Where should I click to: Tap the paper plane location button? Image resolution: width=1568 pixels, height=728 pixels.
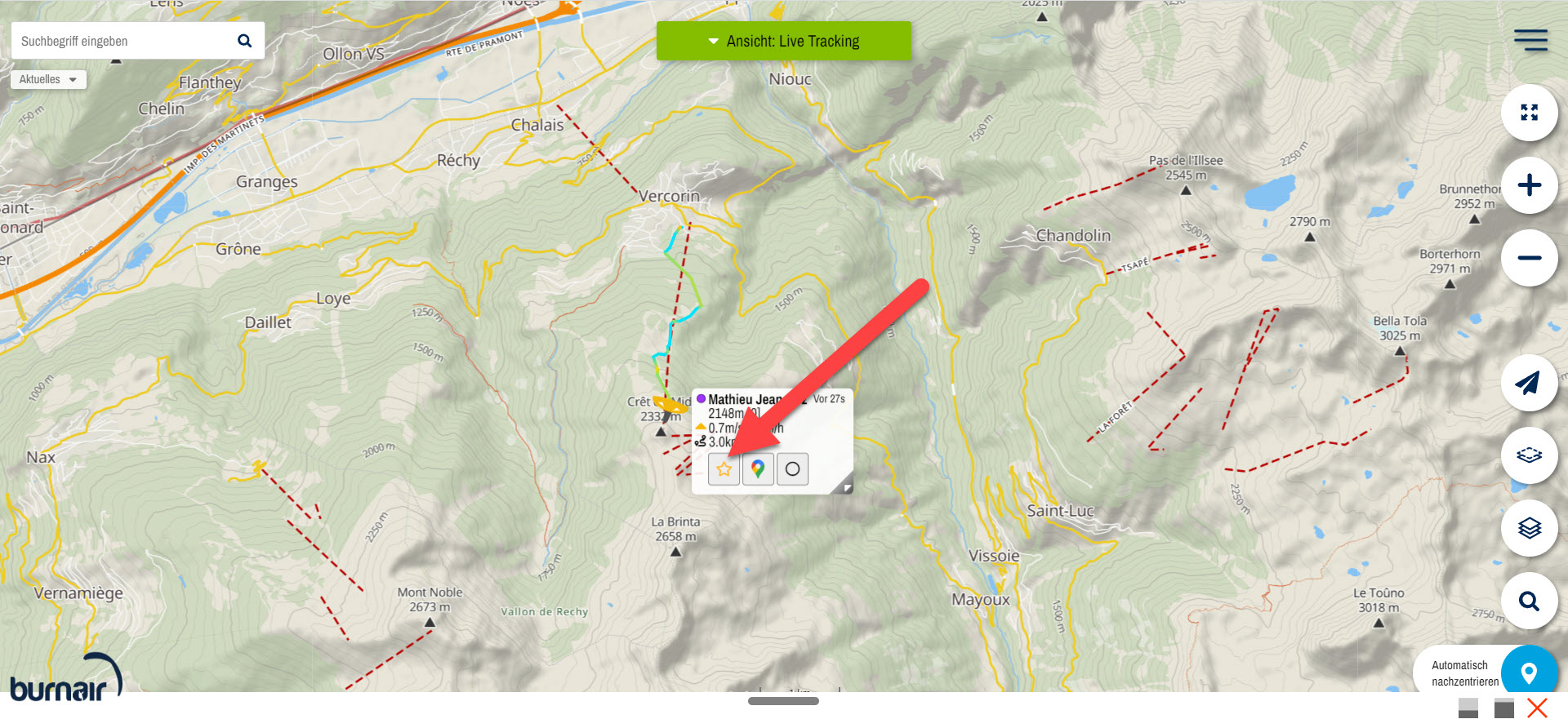(1529, 383)
